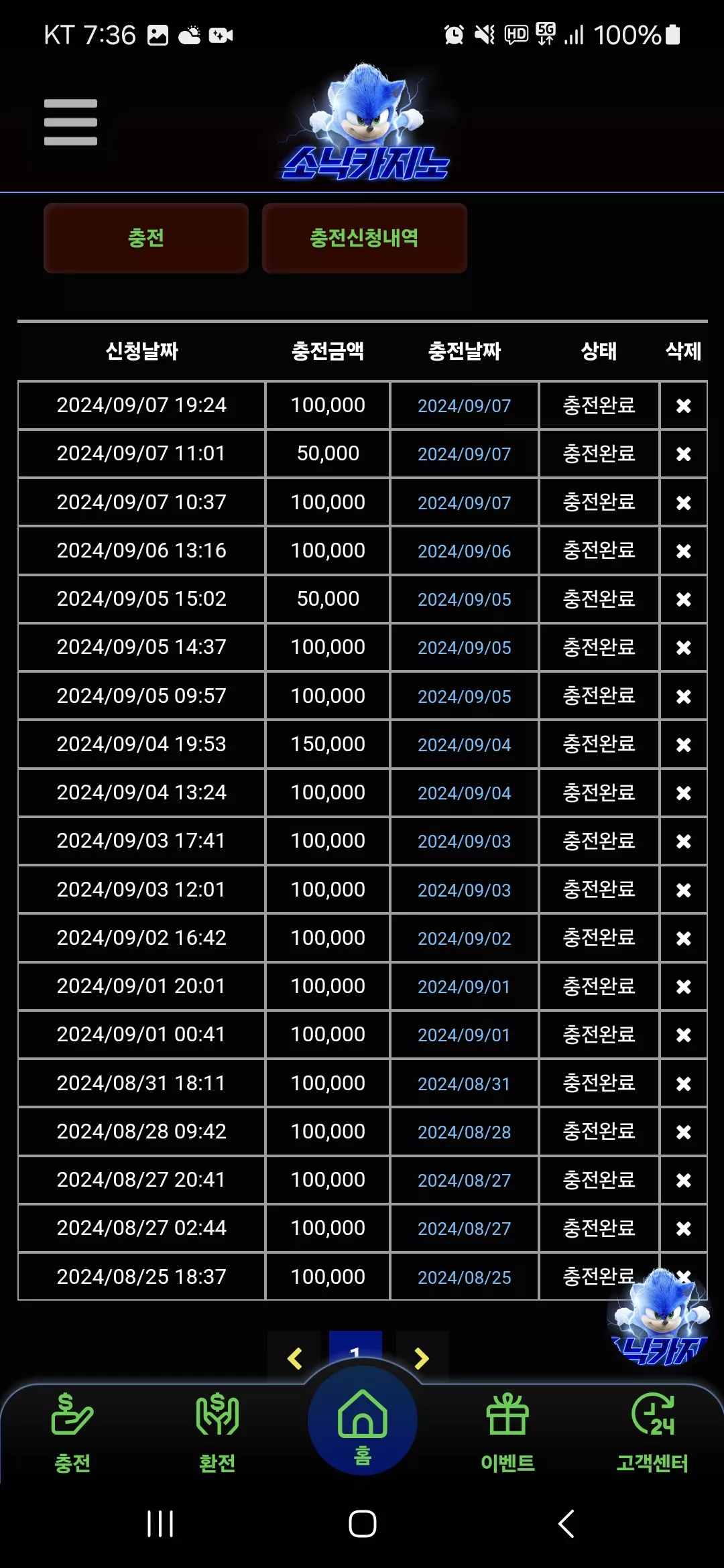Viewport: 724px width, 1568px height.
Task: Switch to the 환전 bottom tab
Action: point(217,1433)
